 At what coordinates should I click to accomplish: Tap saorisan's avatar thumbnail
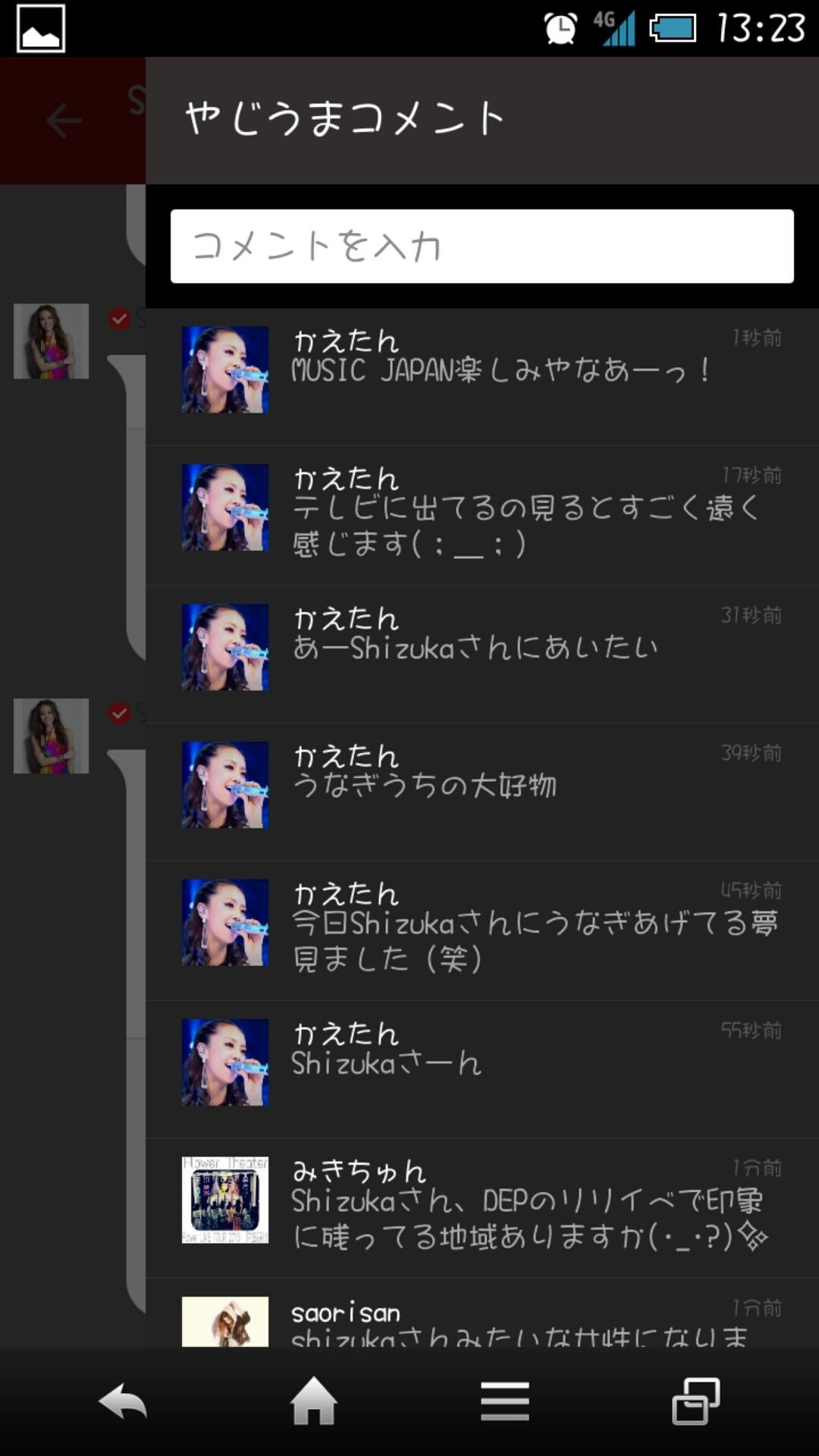[225, 1323]
